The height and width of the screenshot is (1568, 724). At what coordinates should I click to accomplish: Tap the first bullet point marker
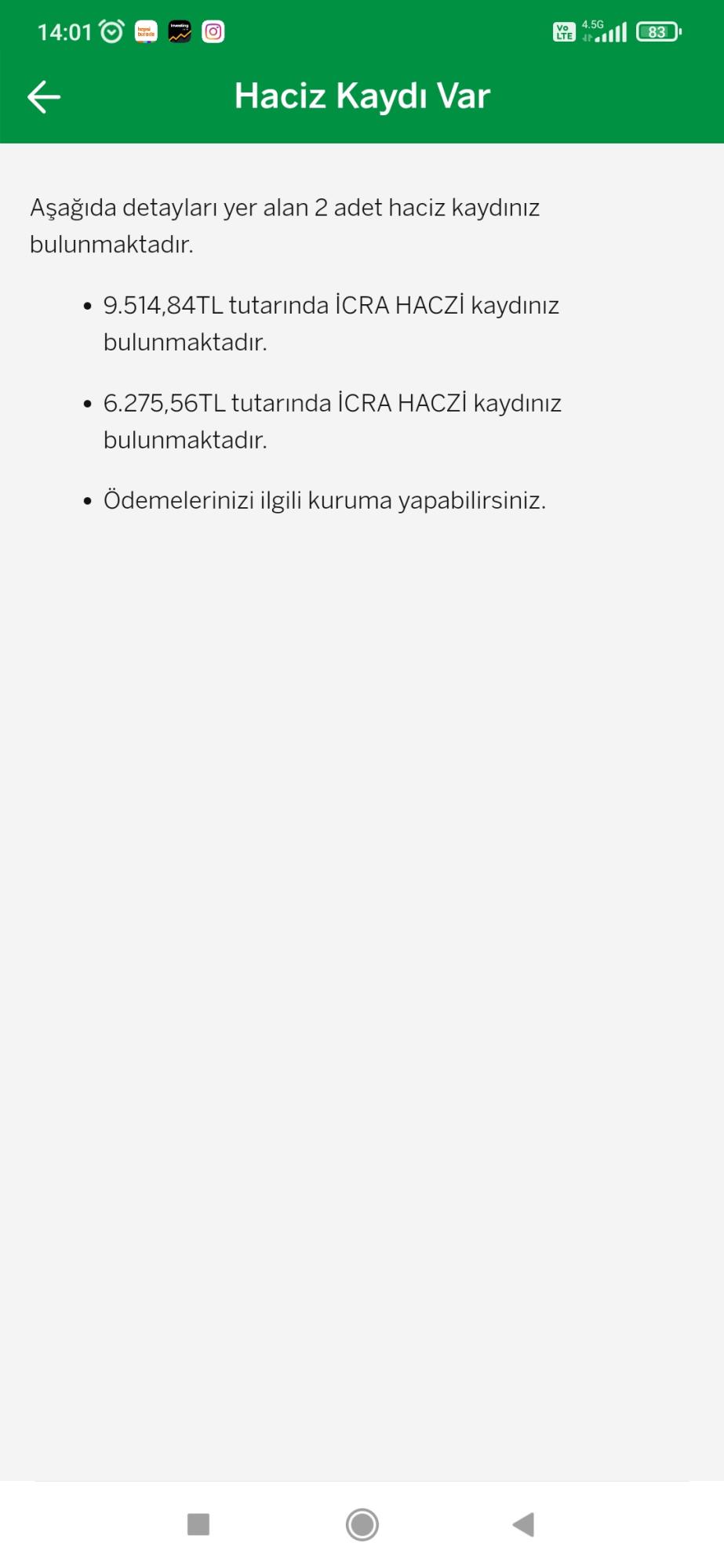pos(86,306)
